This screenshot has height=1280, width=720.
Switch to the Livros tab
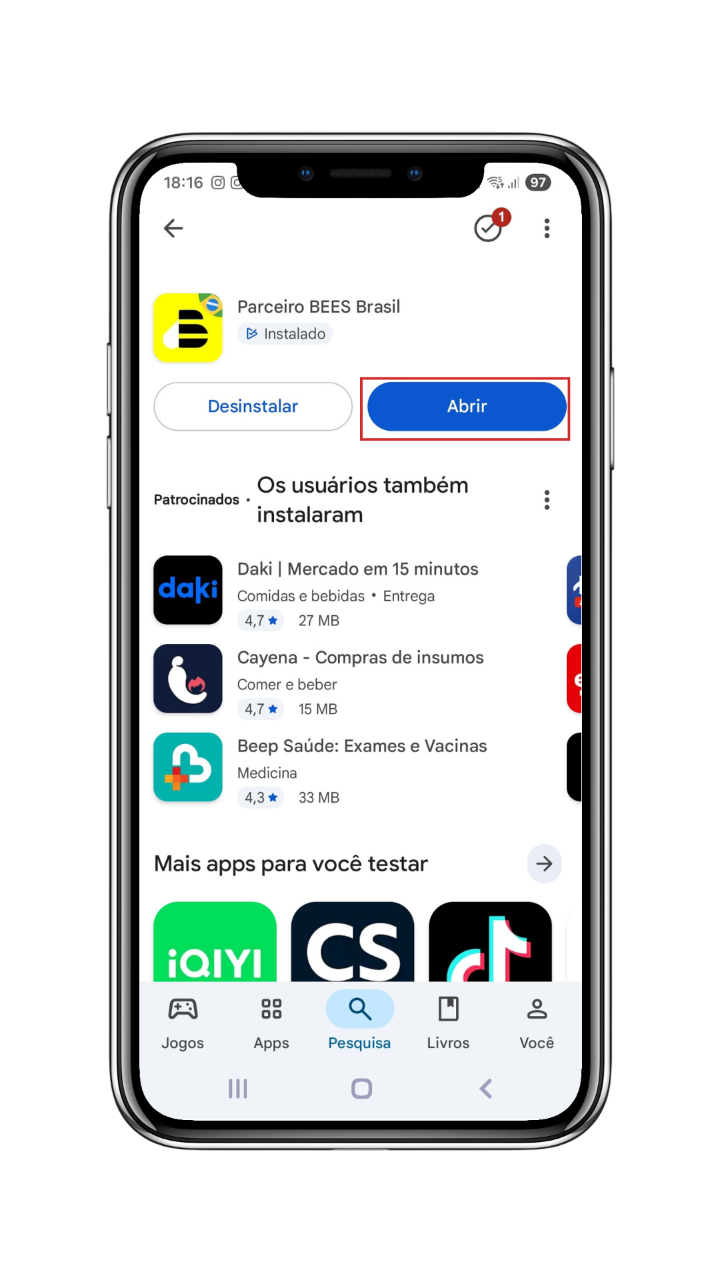448,1023
